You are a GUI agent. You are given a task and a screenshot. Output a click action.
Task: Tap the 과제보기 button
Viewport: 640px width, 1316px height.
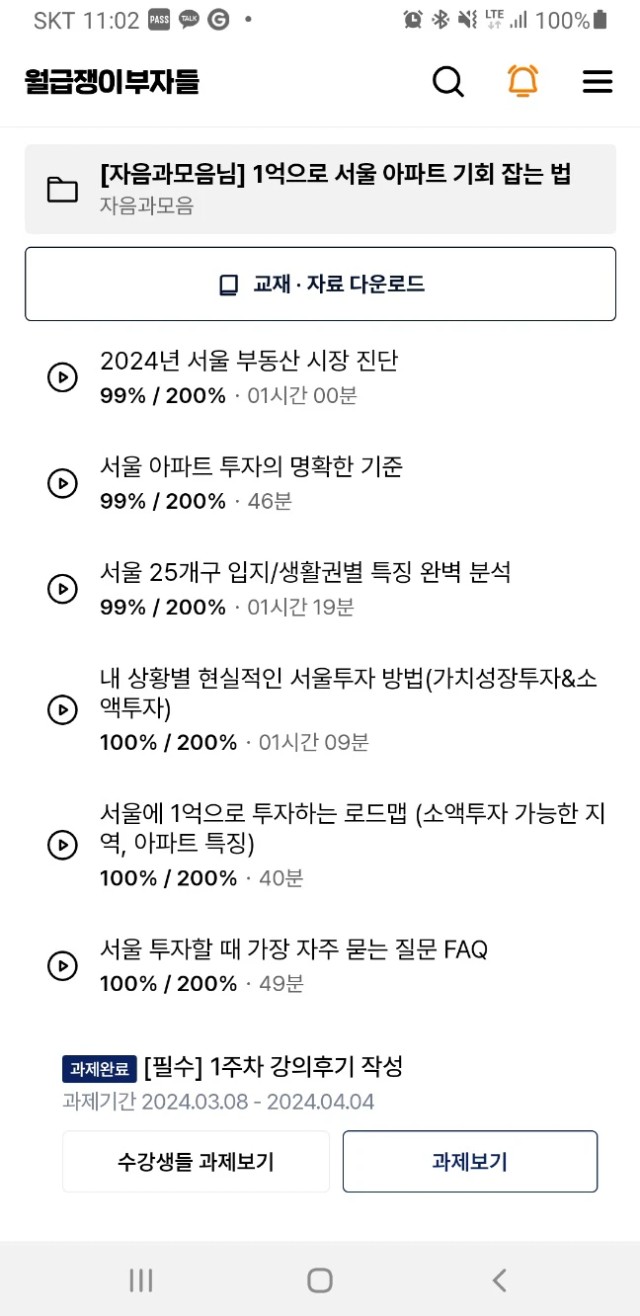pos(470,1162)
